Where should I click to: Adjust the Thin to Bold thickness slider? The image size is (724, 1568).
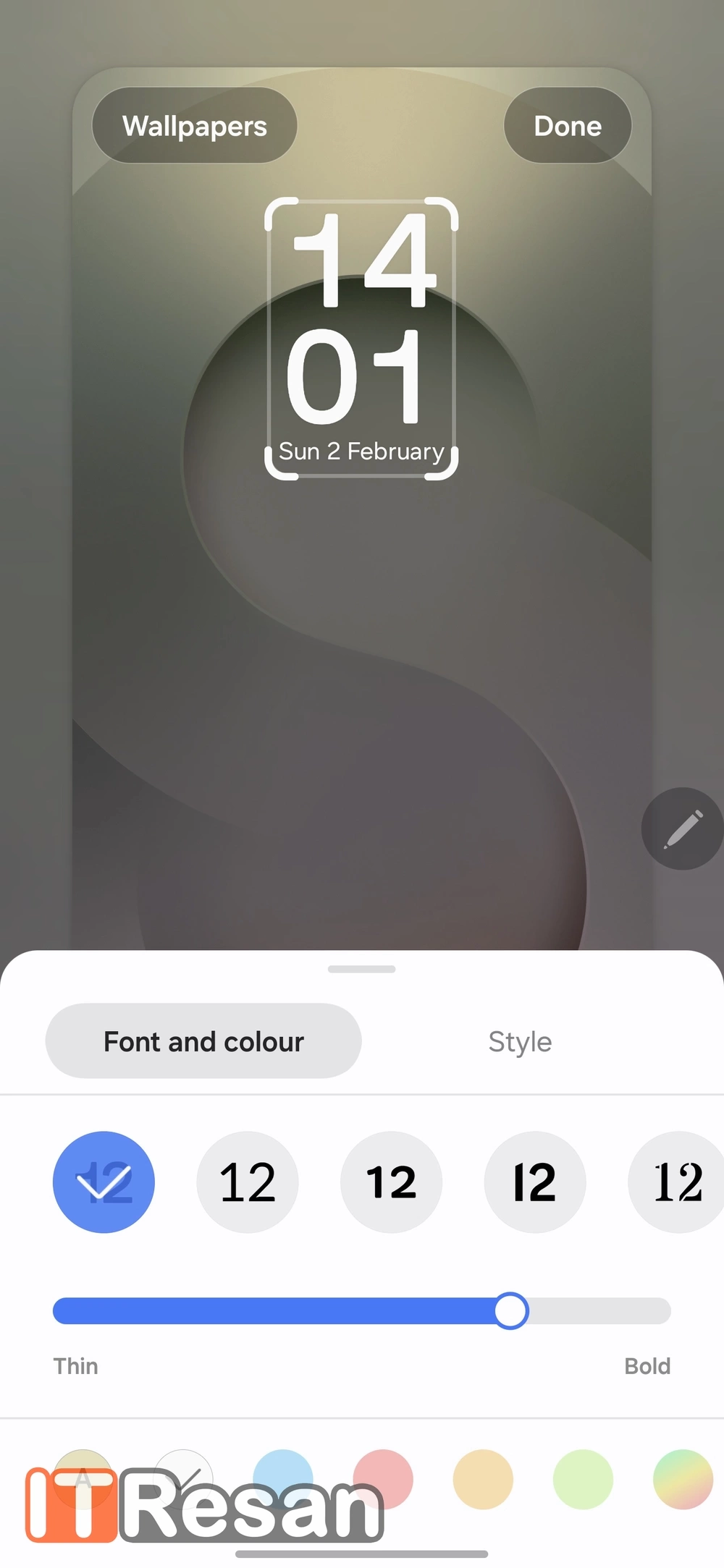point(511,1310)
